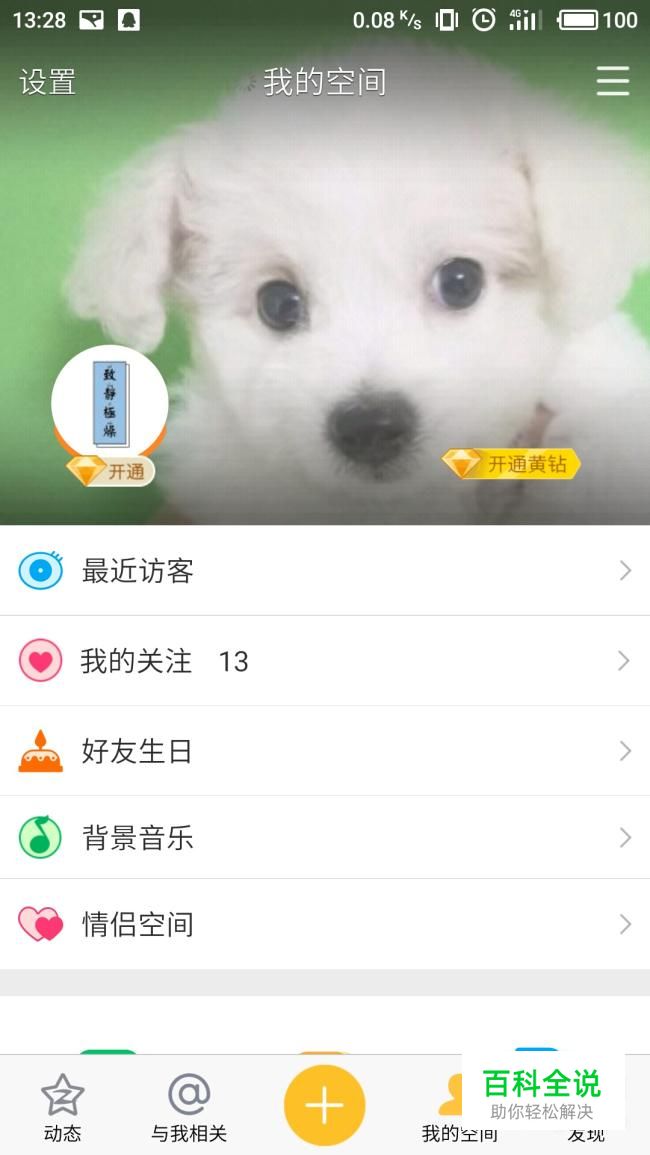Switch to the 动态 tab
The height and width of the screenshot is (1155, 650).
(62, 1108)
